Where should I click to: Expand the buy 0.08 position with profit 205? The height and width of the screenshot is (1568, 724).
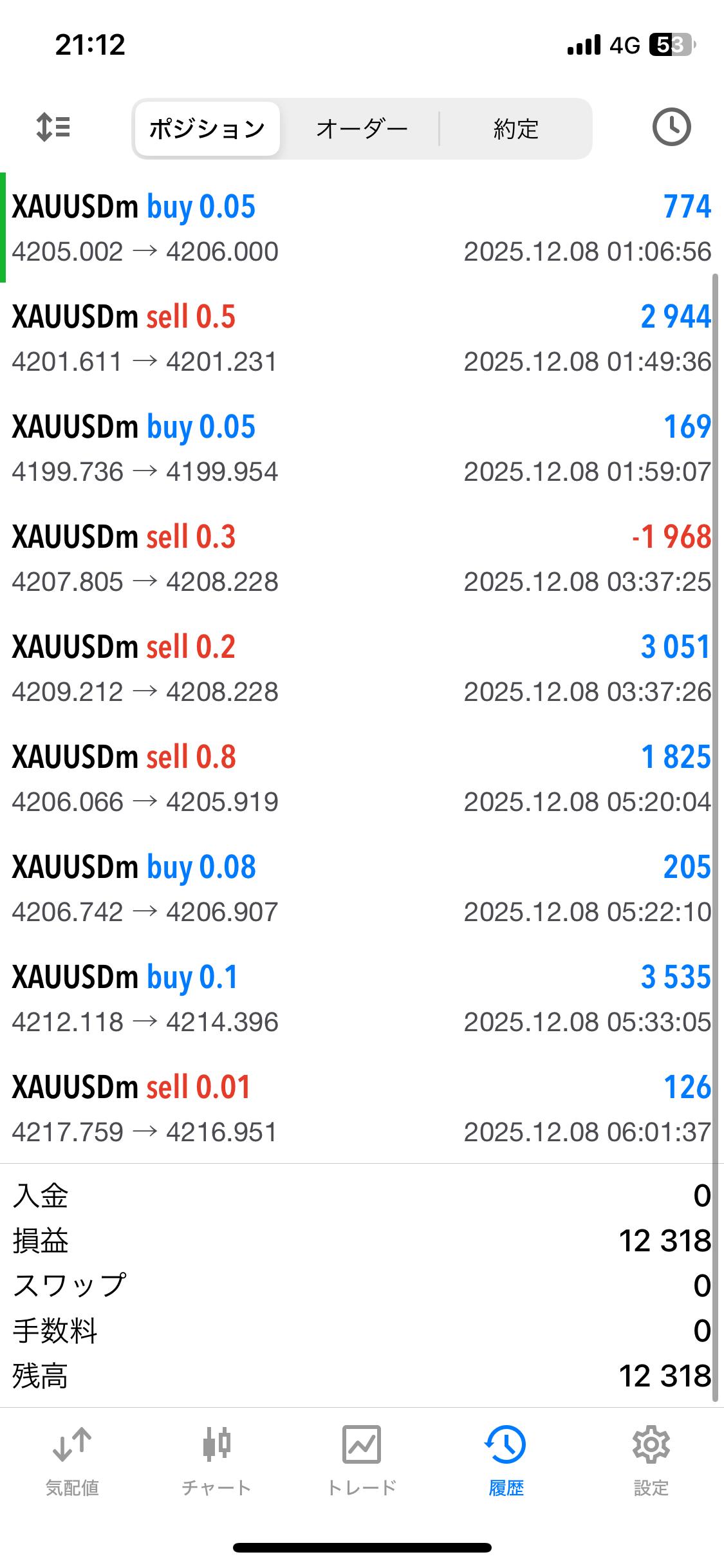point(360,888)
